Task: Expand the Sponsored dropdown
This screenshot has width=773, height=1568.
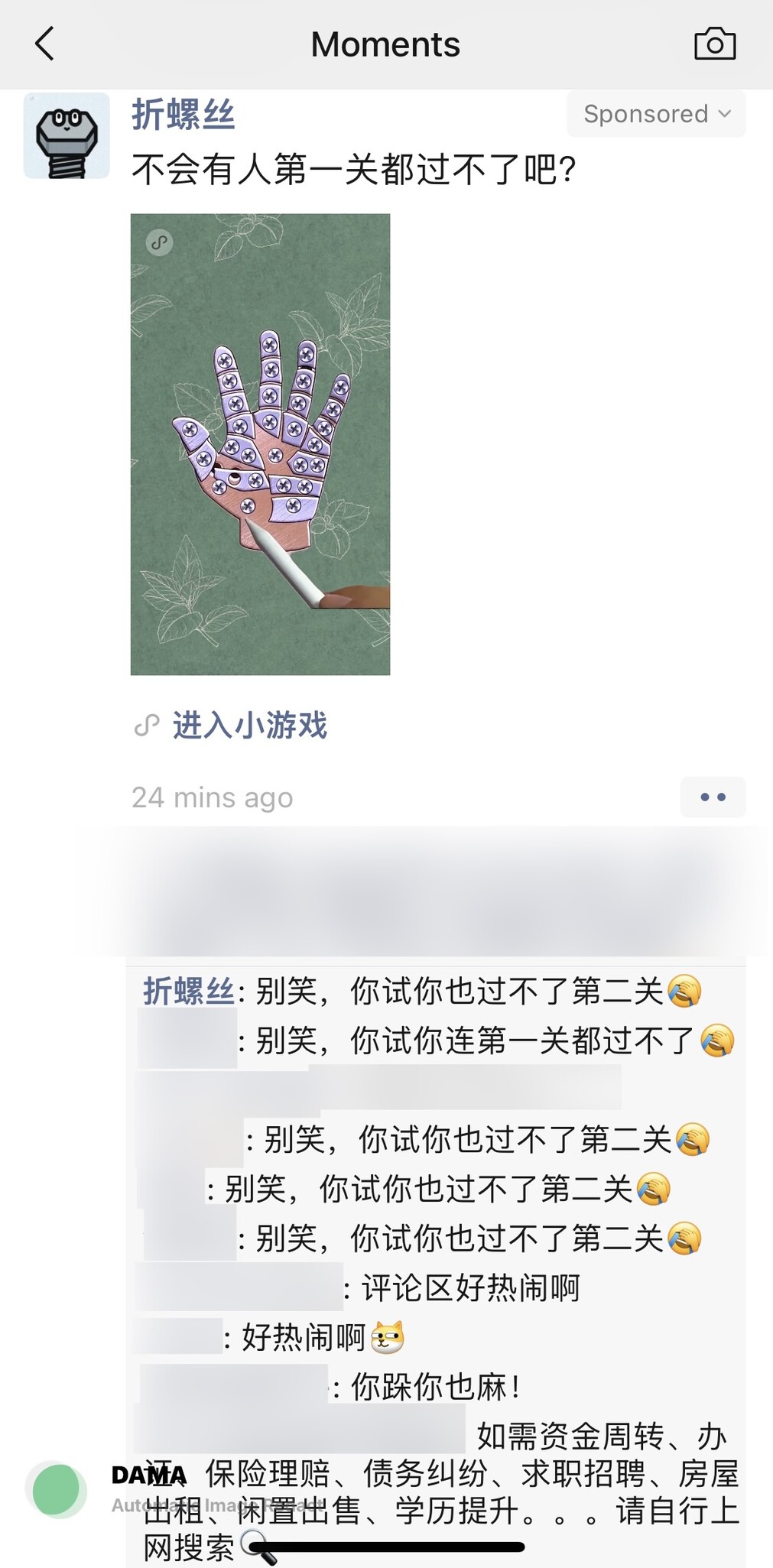Action: pos(656,114)
